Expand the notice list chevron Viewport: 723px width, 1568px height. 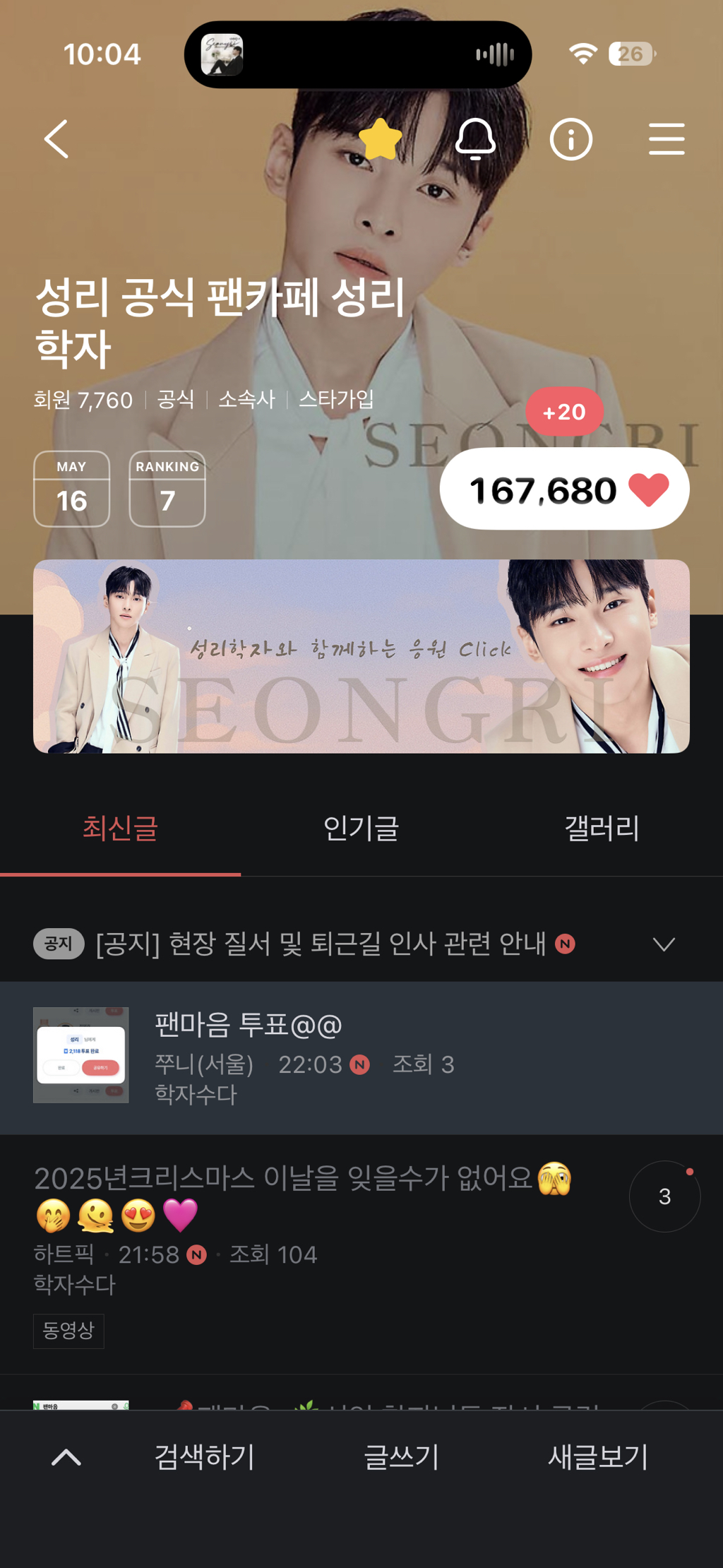[x=664, y=944]
